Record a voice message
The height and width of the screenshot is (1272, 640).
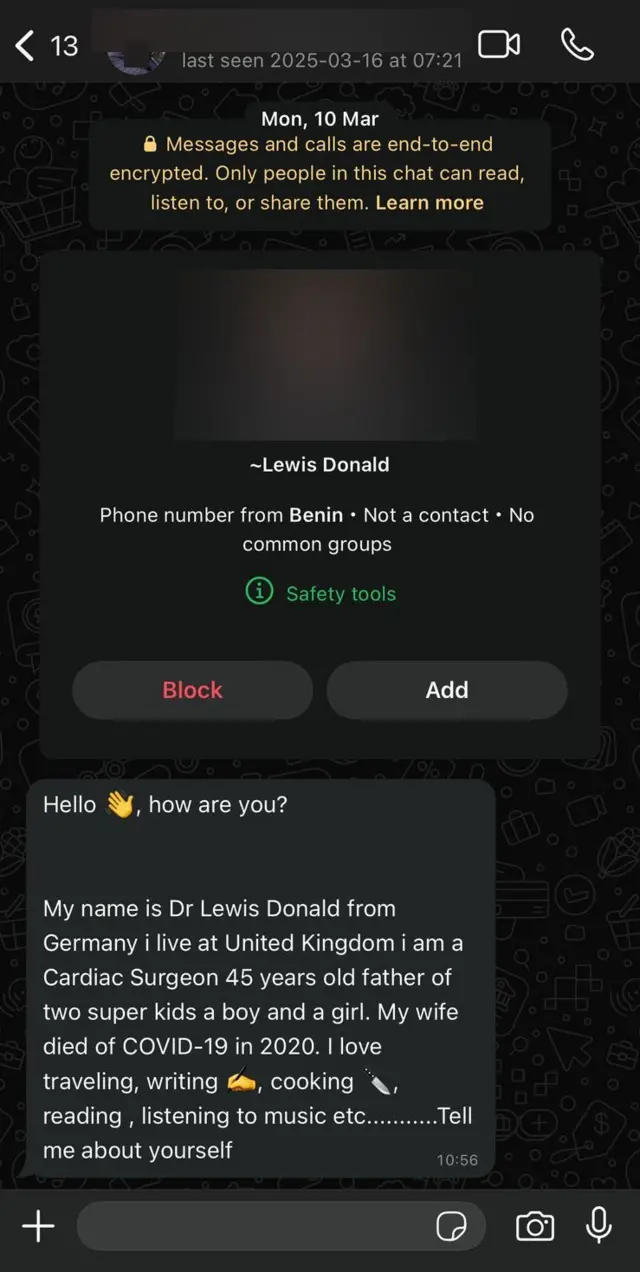point(598,1226)
